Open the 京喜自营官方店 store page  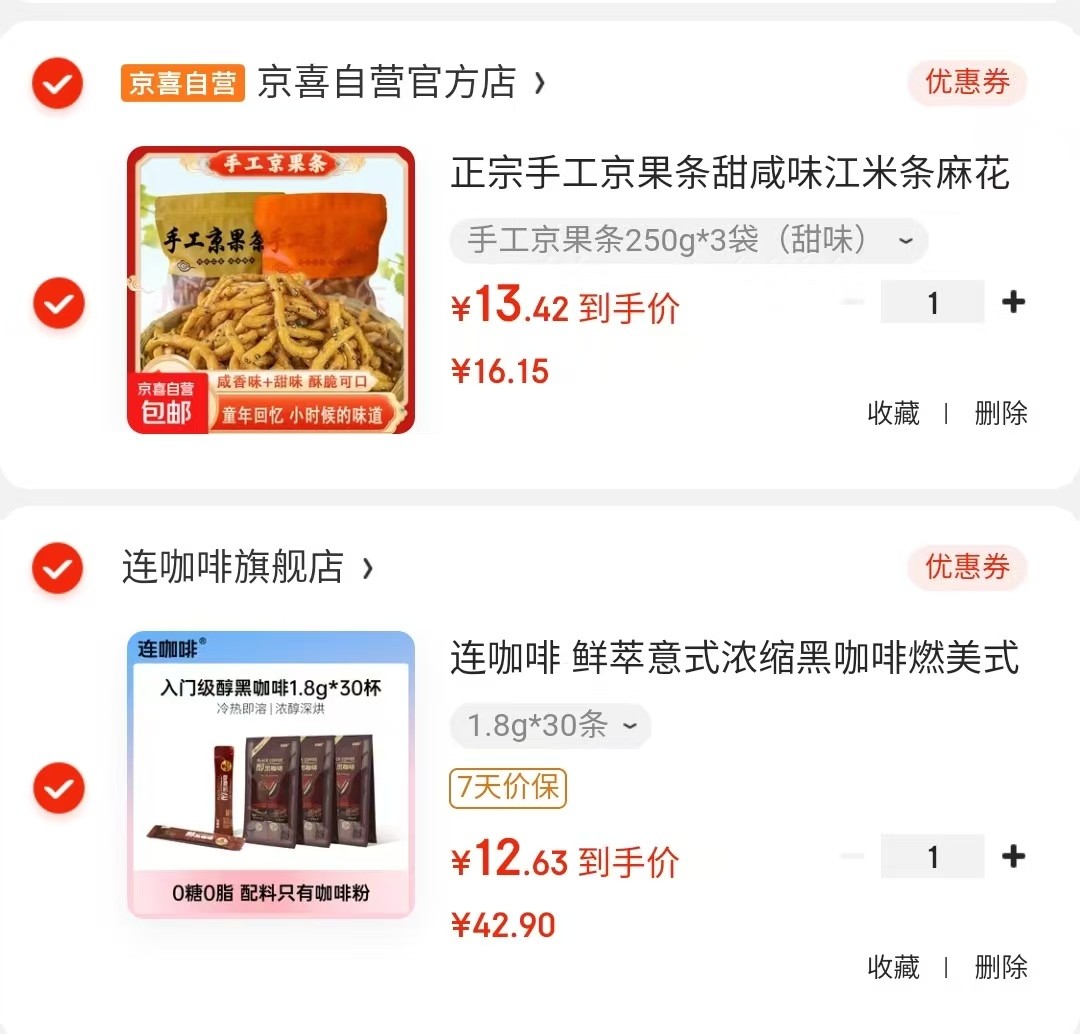(386, 83)
